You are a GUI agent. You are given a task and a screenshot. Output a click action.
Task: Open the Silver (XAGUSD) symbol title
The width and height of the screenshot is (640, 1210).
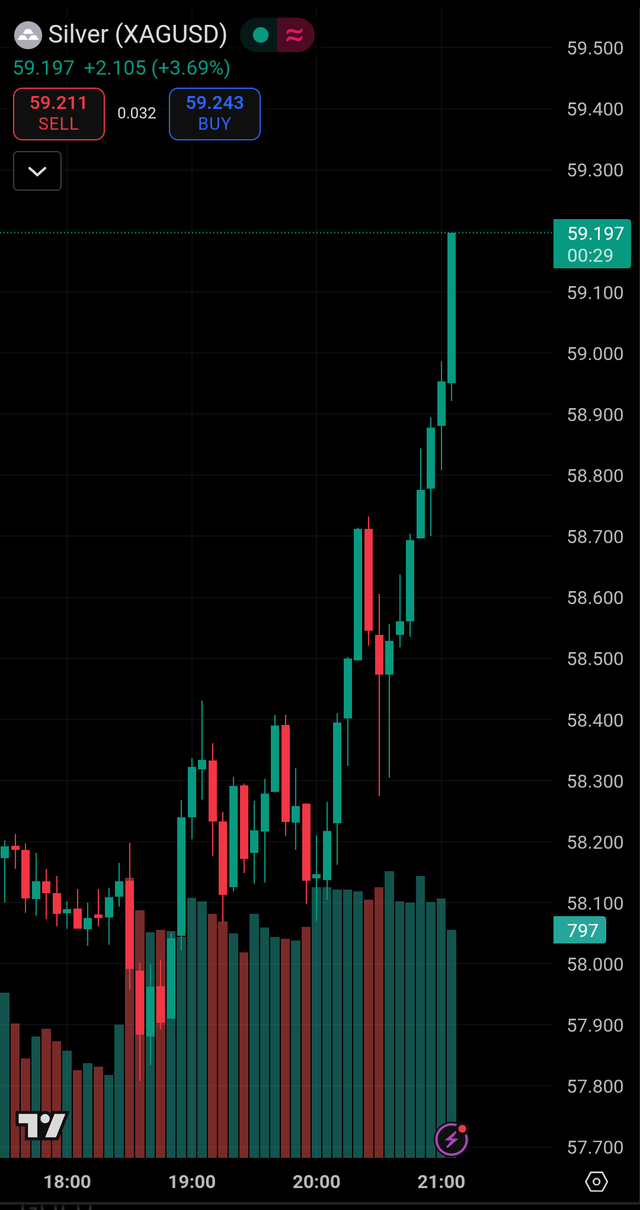pyautogui.click(x=137, y=35)
